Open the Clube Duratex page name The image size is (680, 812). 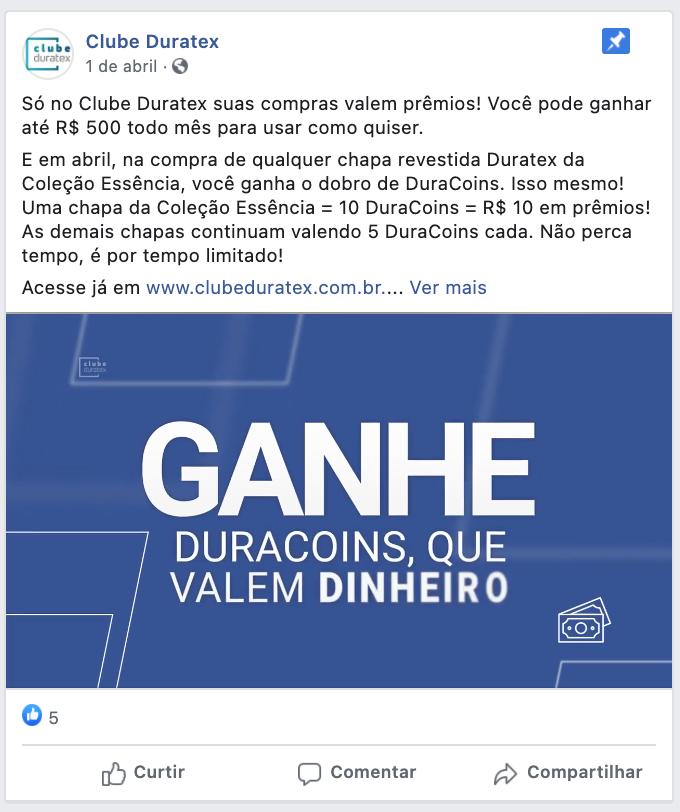click(x=152, y=41)
